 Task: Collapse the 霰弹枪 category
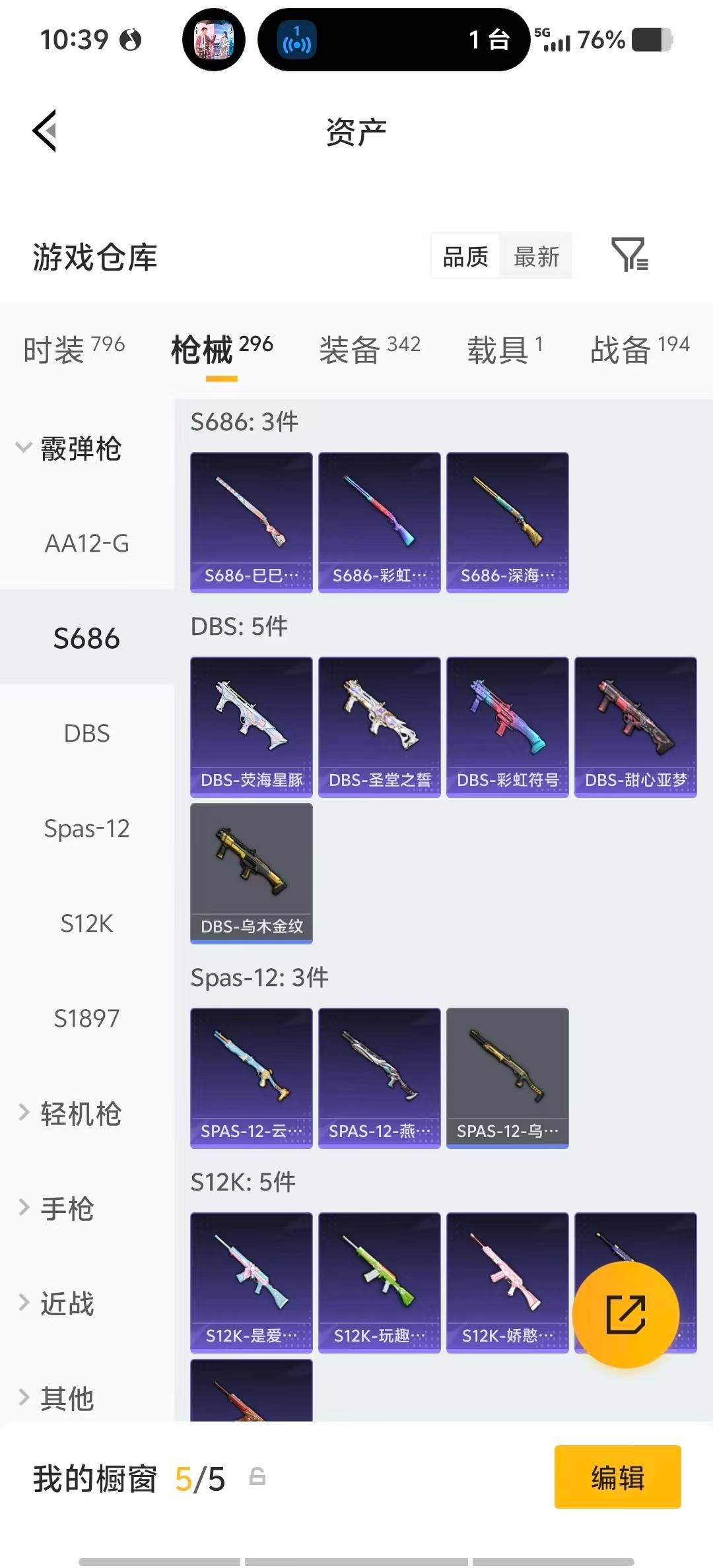click(x=69, y=449)
